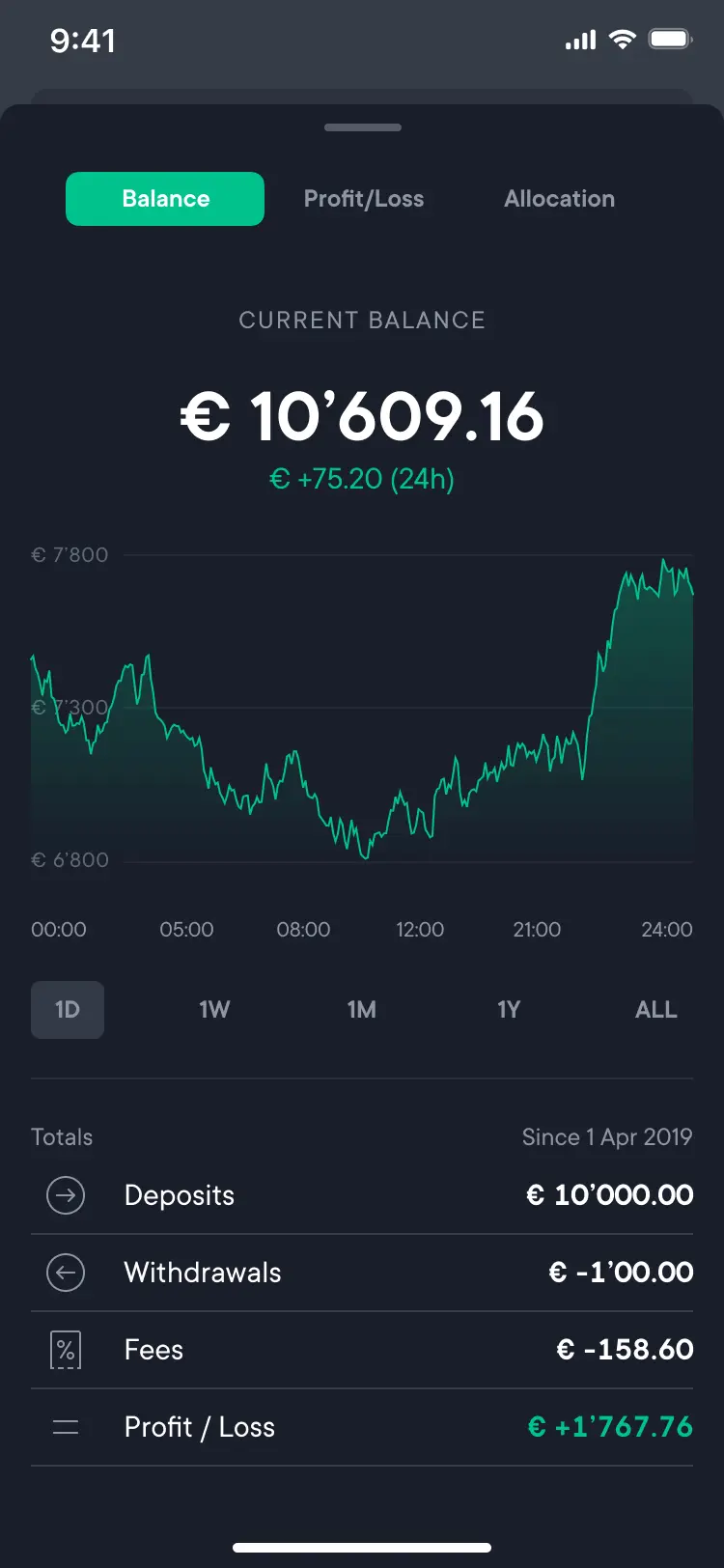
Task: Expand the Fees row details
Action: [x=362, y=1350]
